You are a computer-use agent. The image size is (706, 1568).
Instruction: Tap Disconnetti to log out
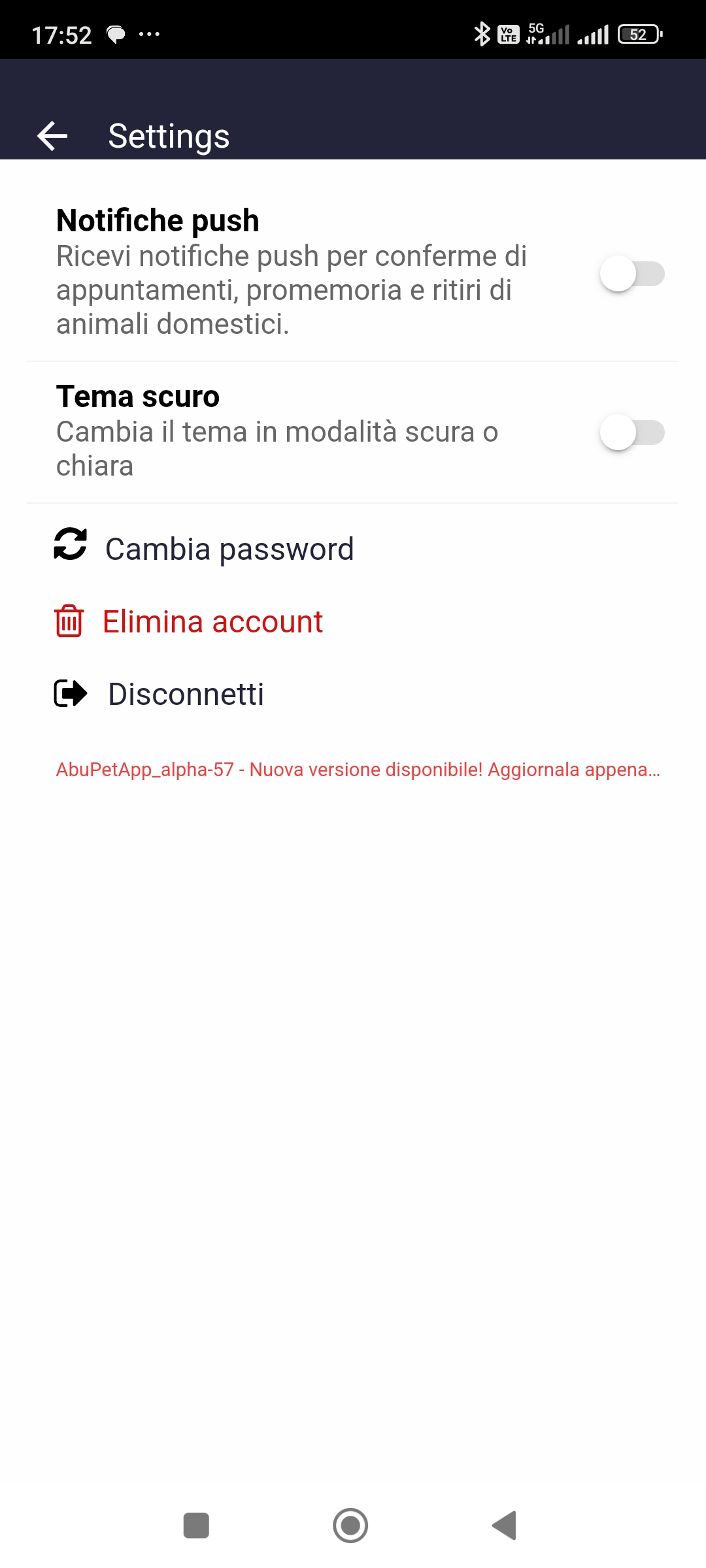[186, 694]
